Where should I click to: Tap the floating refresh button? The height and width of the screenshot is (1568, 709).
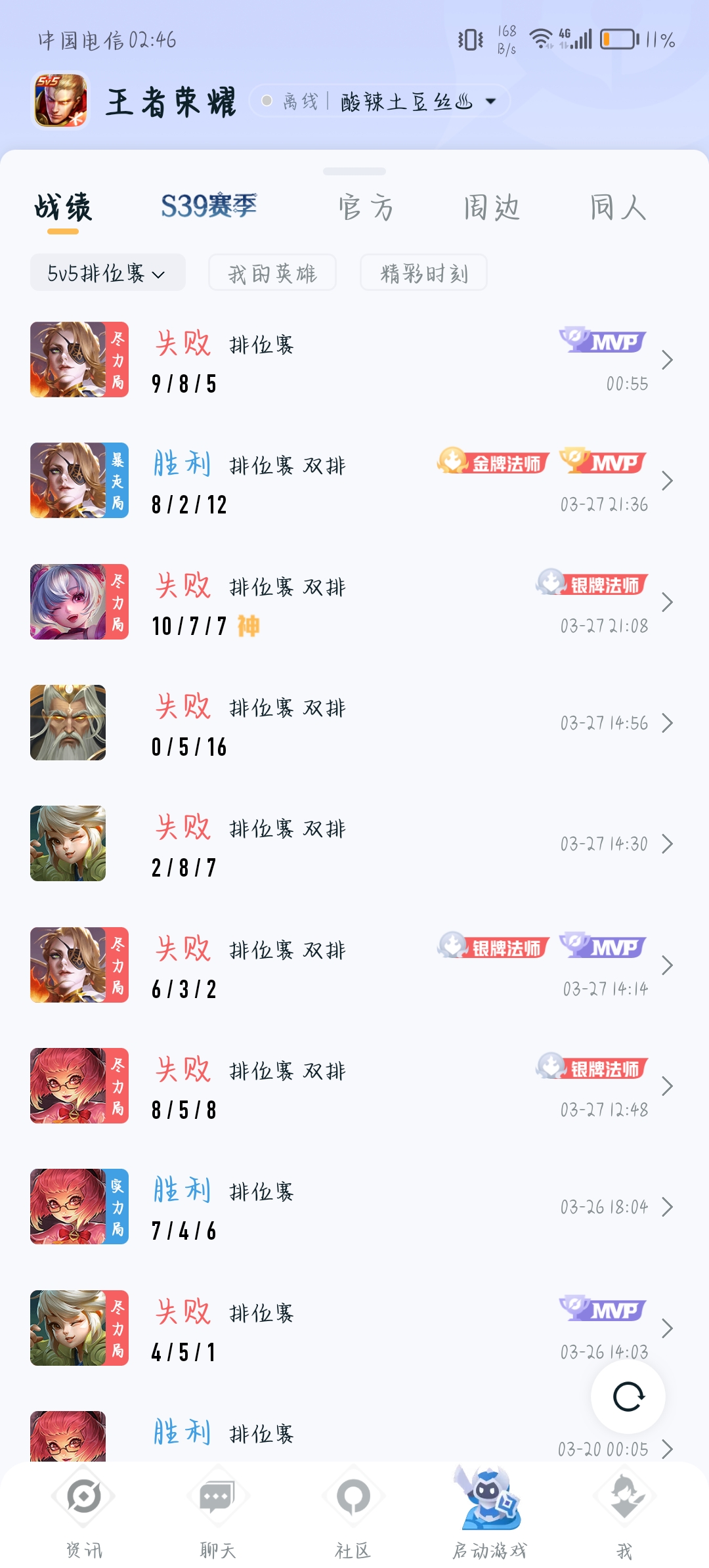(628, 1397)
